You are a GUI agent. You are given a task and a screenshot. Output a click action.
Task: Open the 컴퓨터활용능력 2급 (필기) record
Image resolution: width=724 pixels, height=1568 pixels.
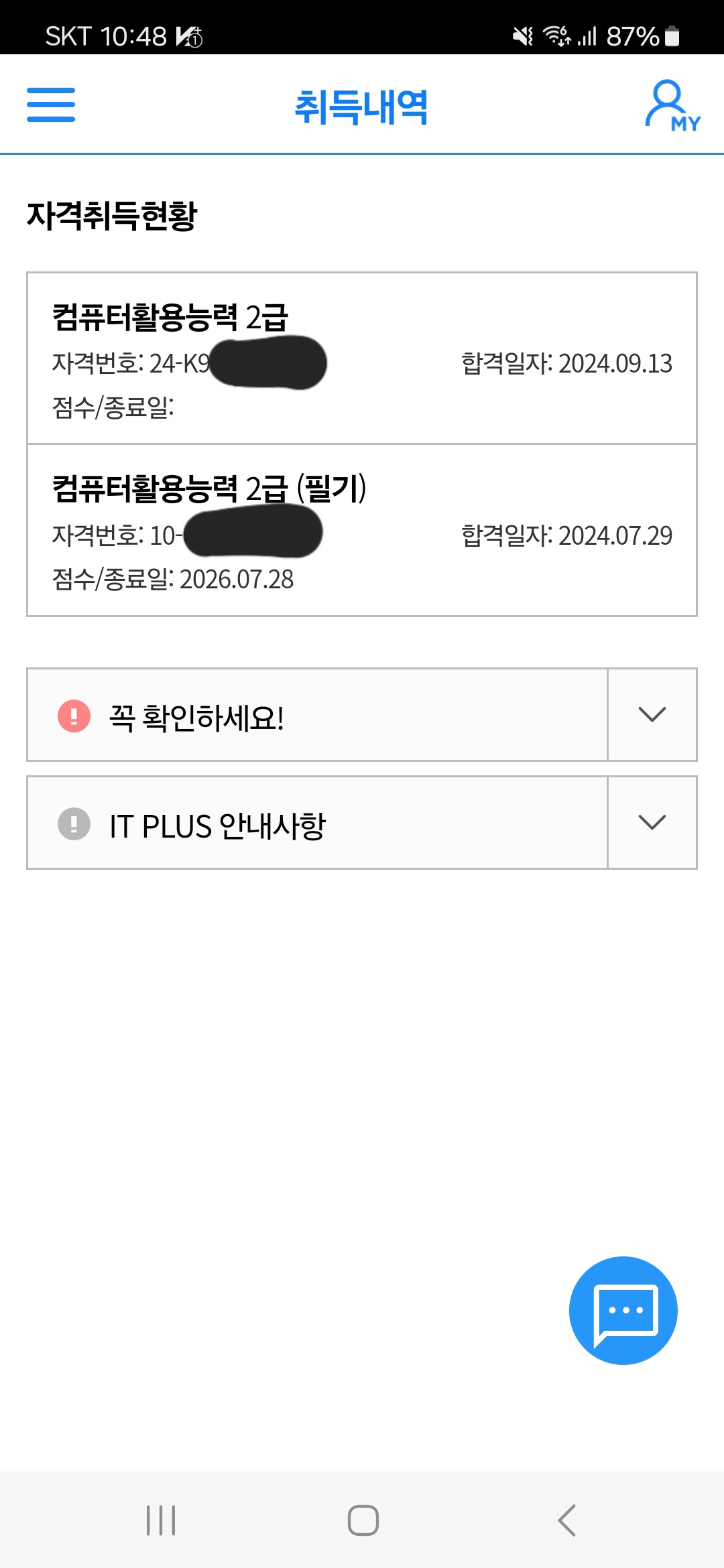click(362, 530)
